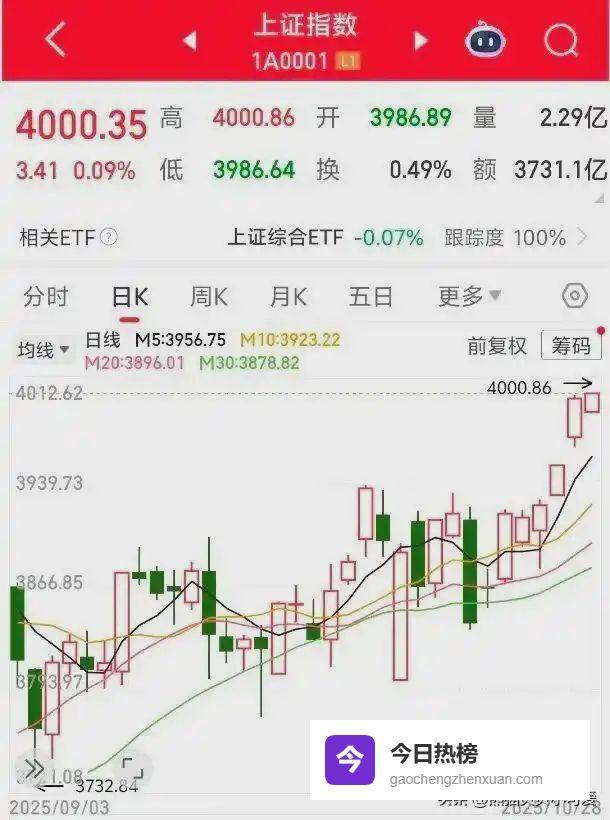Expand the 更多 period dropdown
The width and height of the screenshot is (610, 820).
tap(469, 297)
